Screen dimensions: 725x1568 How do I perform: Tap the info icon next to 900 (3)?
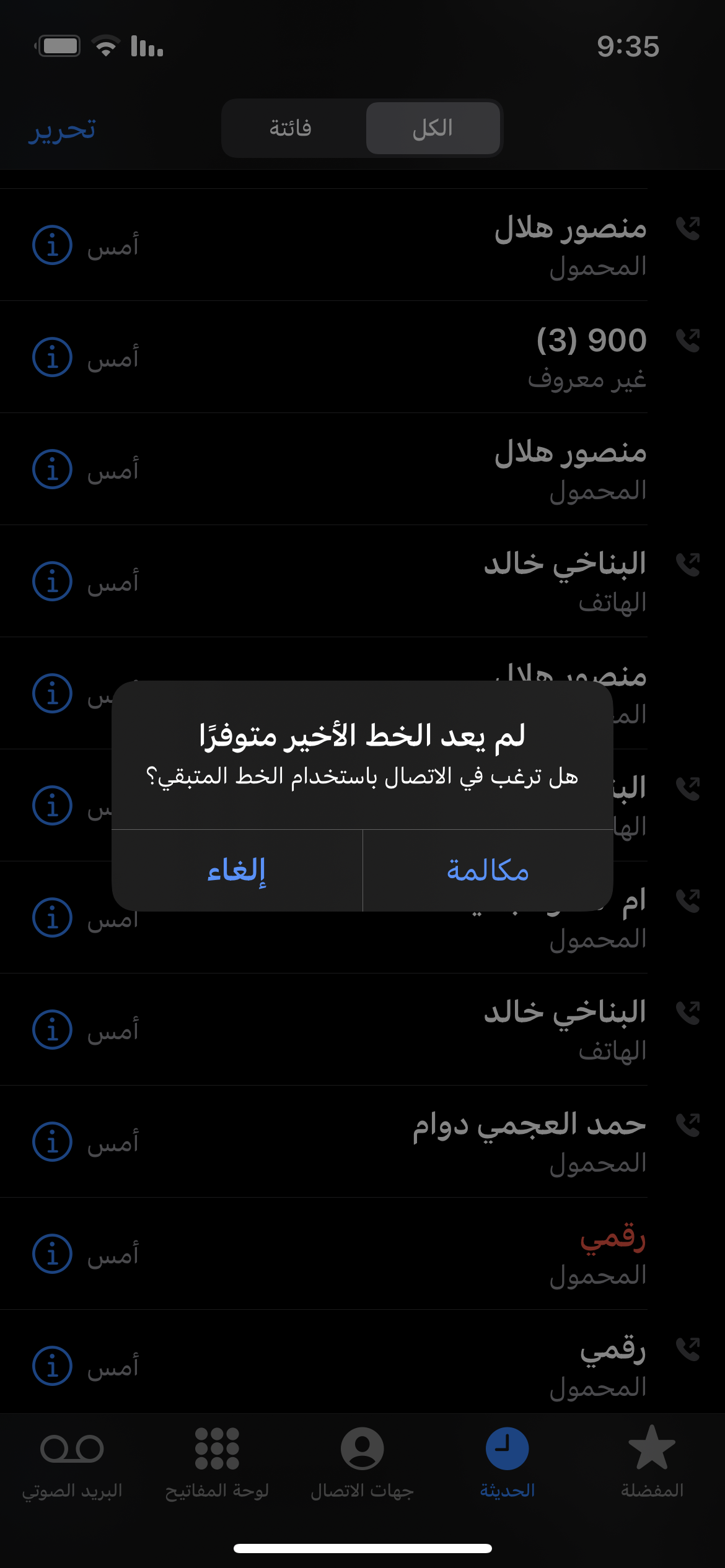point(53,357)
